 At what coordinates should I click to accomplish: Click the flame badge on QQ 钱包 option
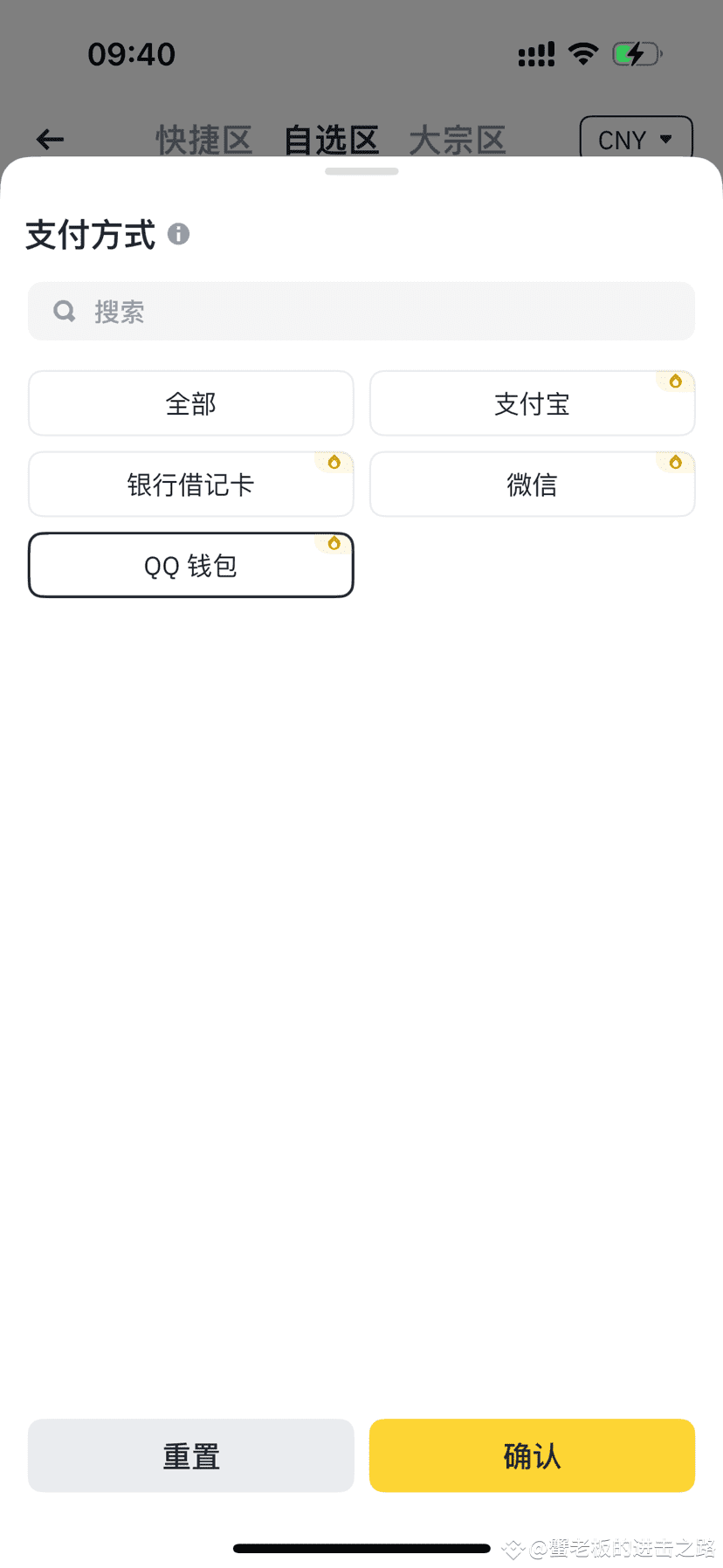[x=333, y=543]
